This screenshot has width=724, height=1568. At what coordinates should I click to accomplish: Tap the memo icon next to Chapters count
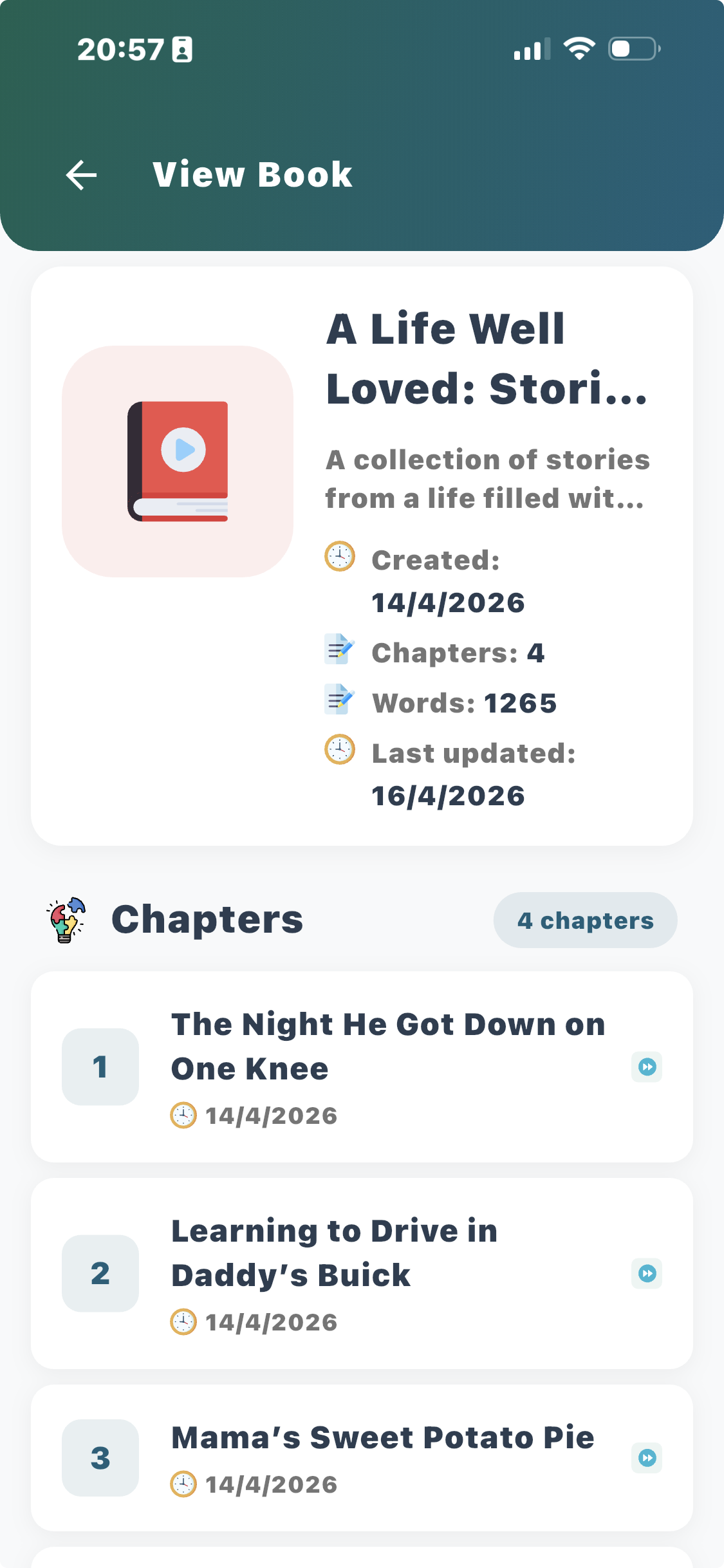coord(339,651)
